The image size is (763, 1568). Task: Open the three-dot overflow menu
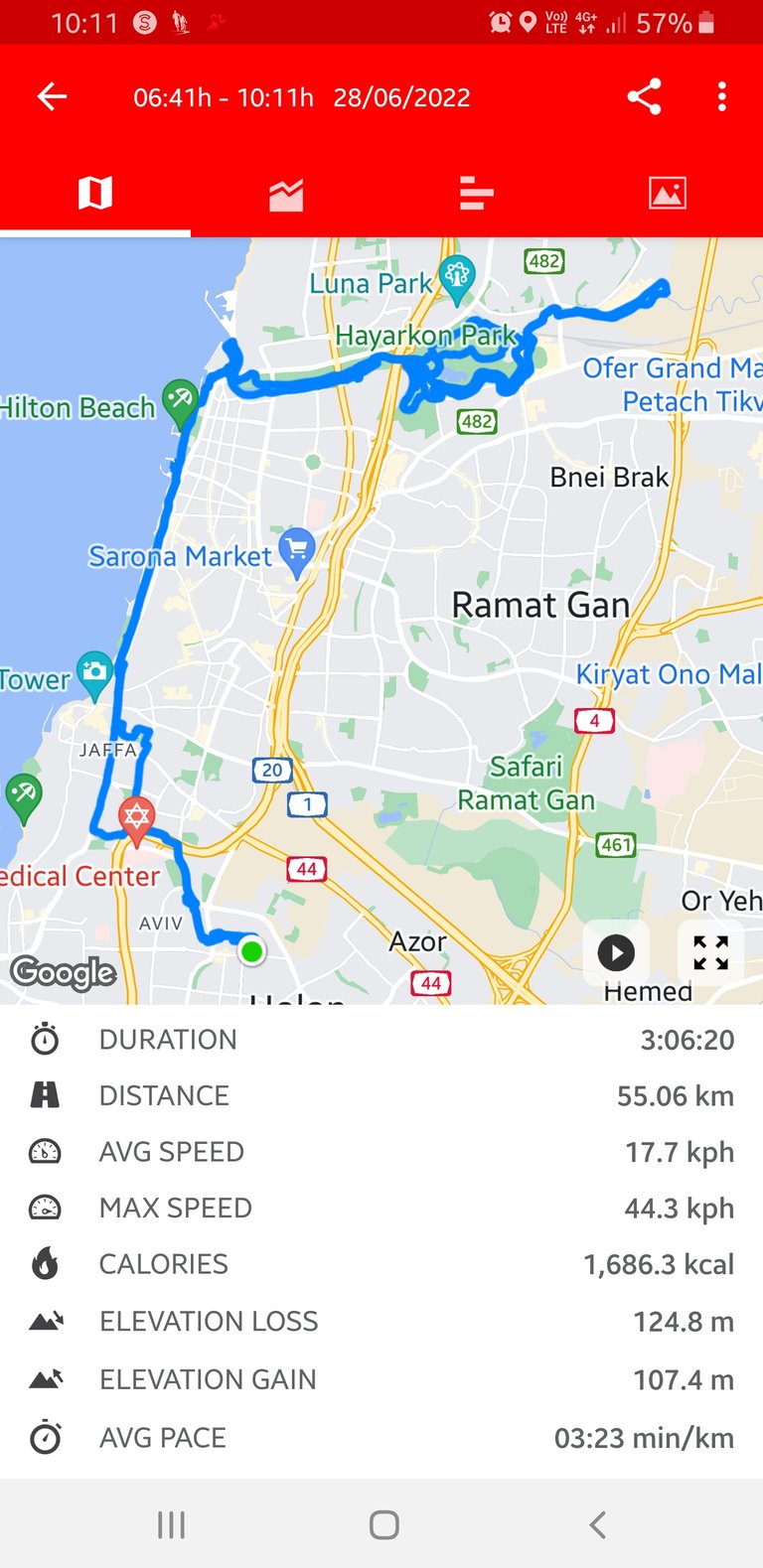pyautogui.click(x=722, y=96)
